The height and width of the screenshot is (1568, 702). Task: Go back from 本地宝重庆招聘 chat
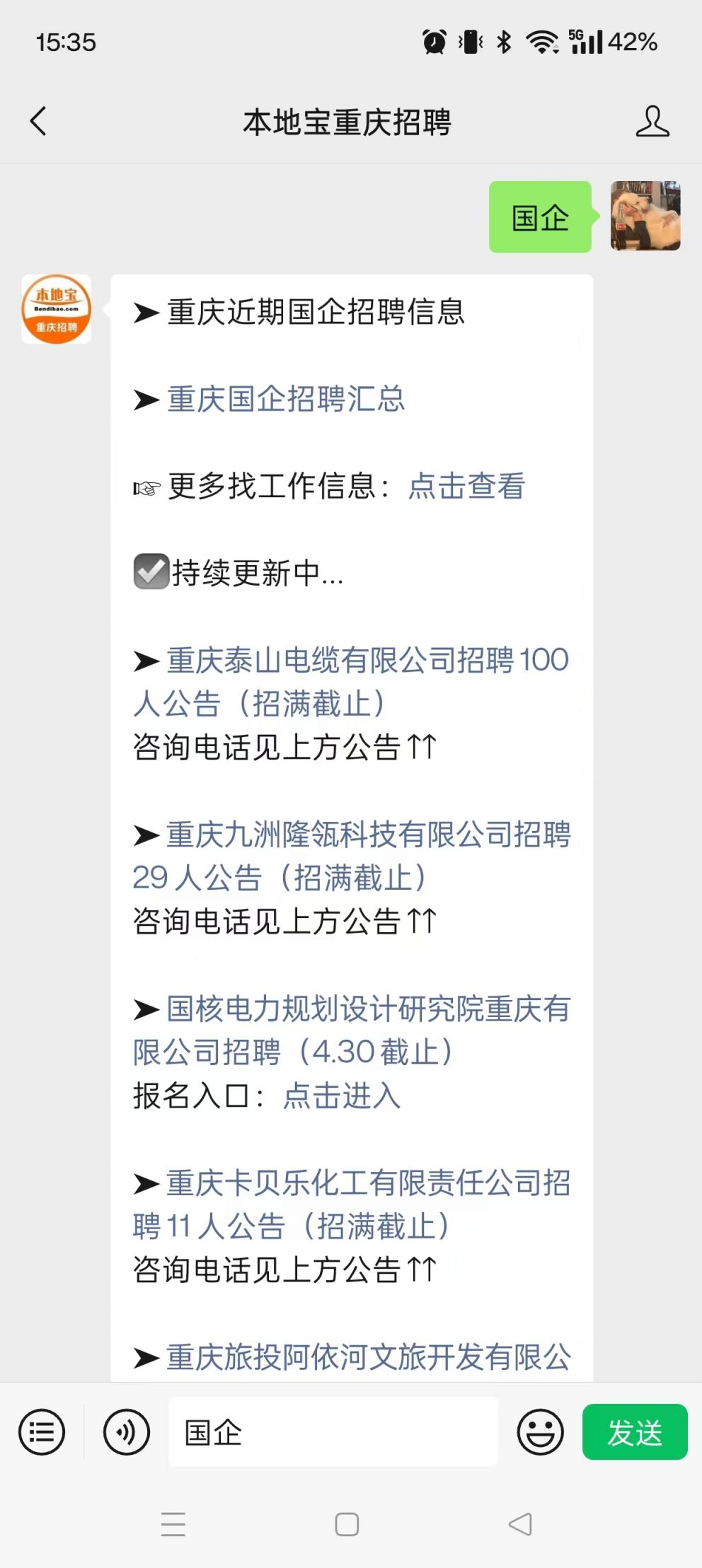[x=39, y=121]
